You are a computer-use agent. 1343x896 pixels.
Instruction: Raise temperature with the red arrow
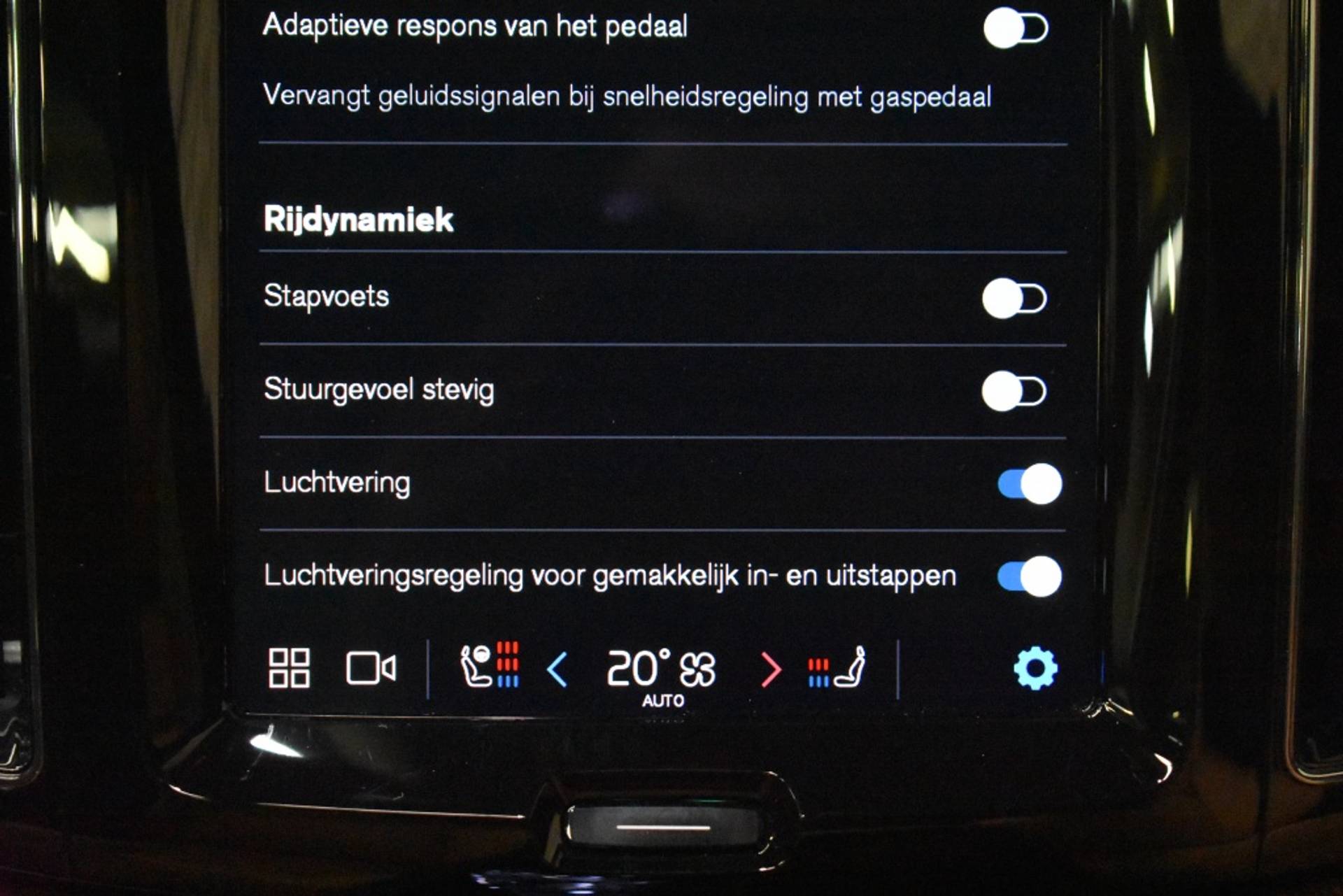[x=770, y=669]
